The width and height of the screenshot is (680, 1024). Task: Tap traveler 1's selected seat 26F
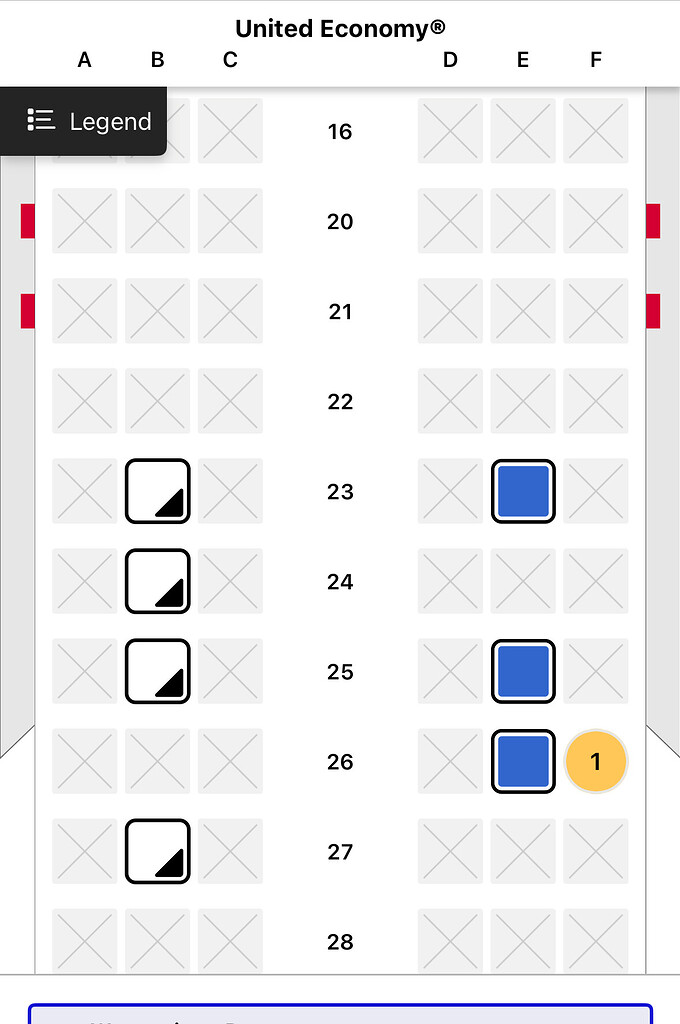(x=596, y=761)
